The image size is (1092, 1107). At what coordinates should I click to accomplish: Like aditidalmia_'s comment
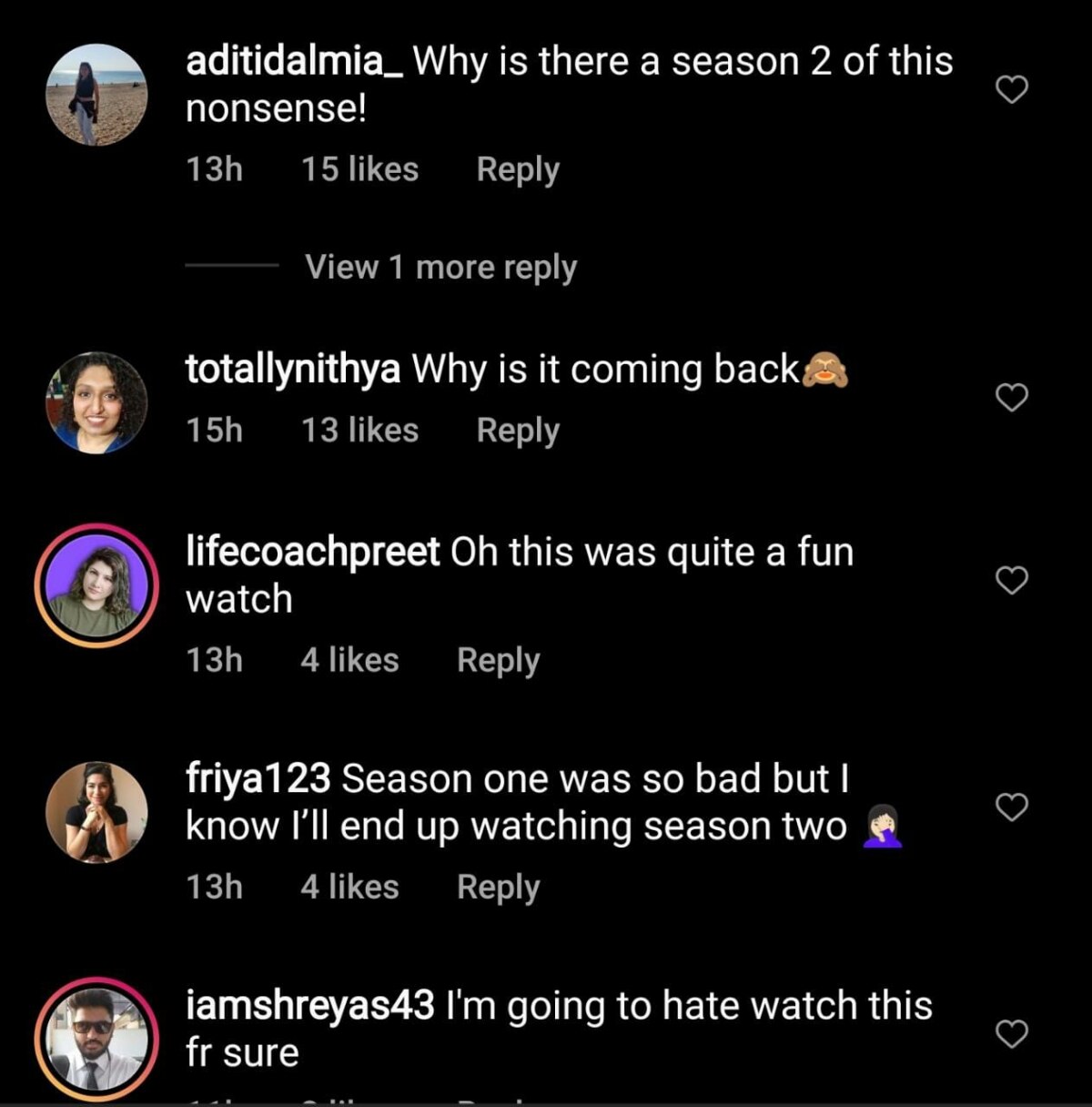pos(1012,89)
